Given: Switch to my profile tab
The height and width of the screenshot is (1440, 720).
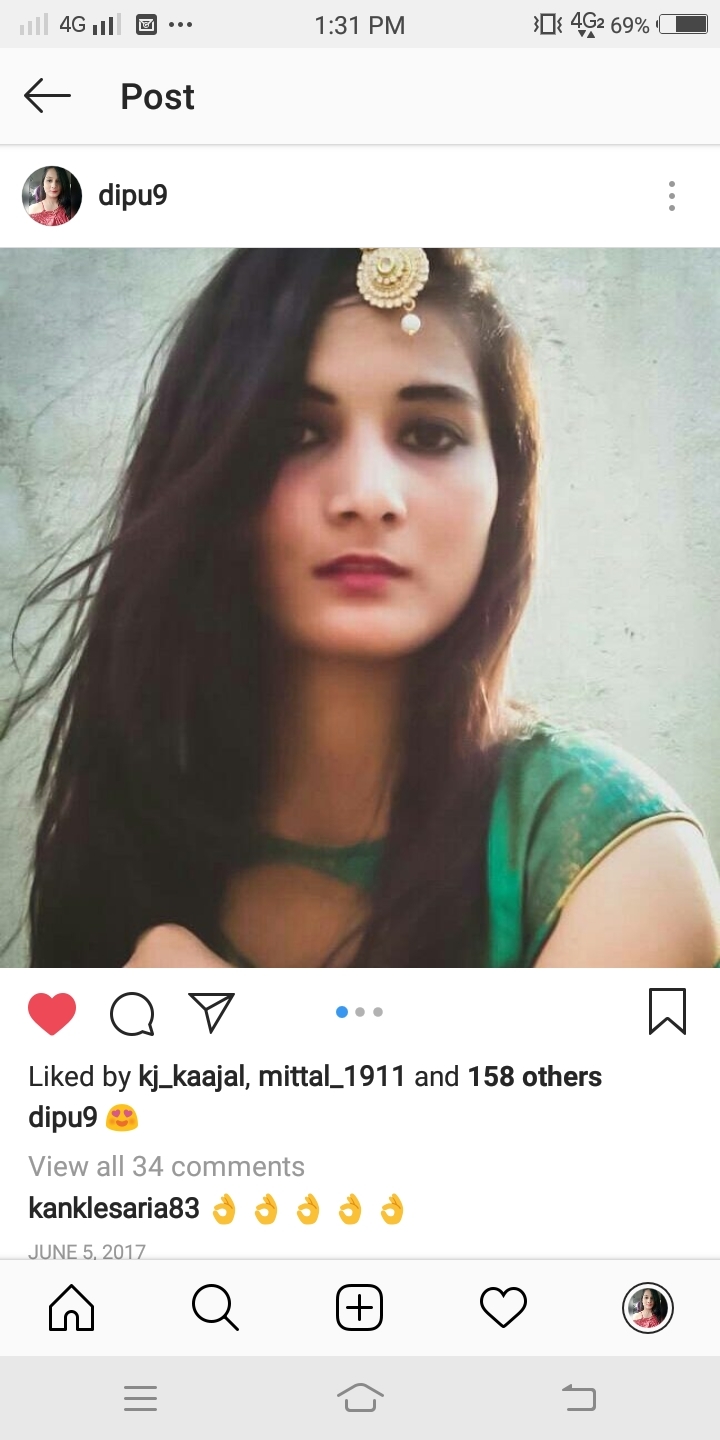Looking at the screenshot, I should [x=647, y=1307].
